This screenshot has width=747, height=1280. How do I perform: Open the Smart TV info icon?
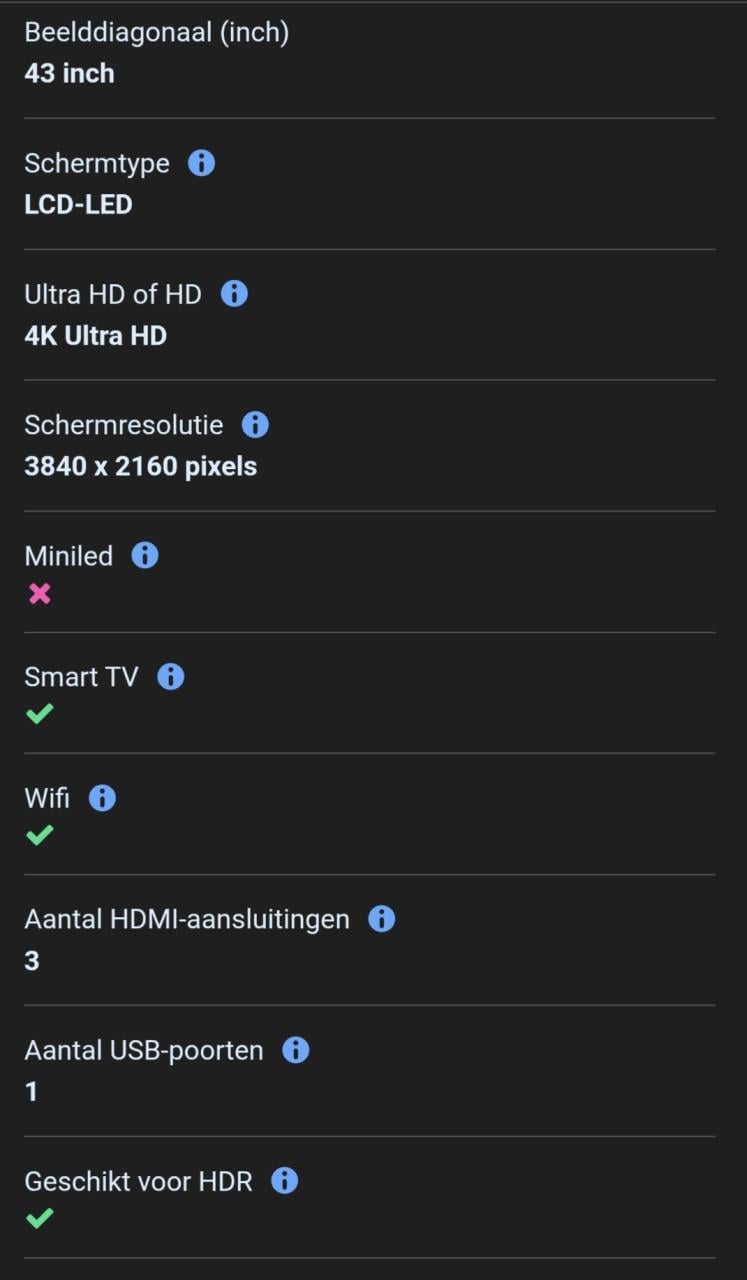coord(169,677)
